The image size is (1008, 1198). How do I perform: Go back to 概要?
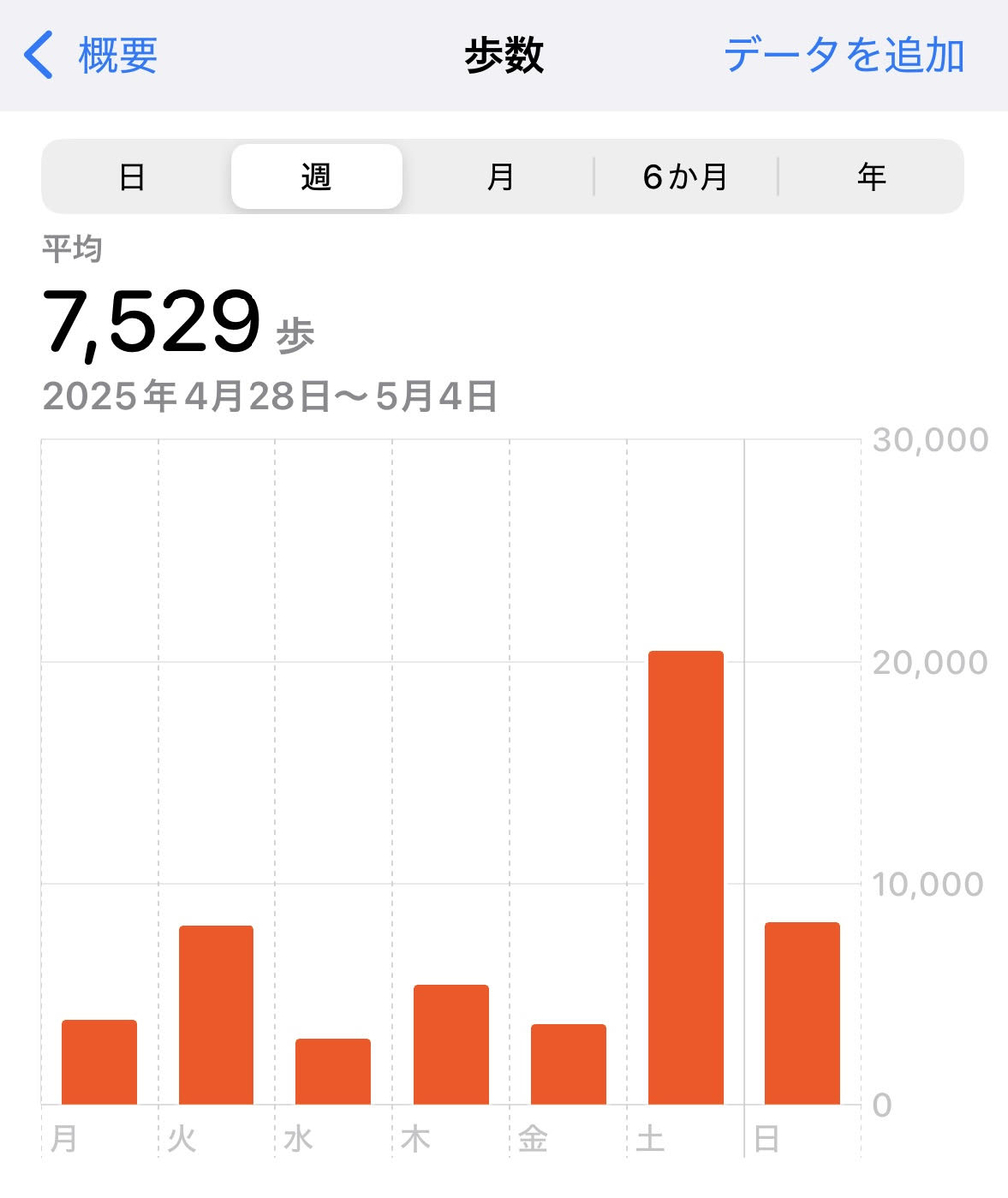(92, 55)
